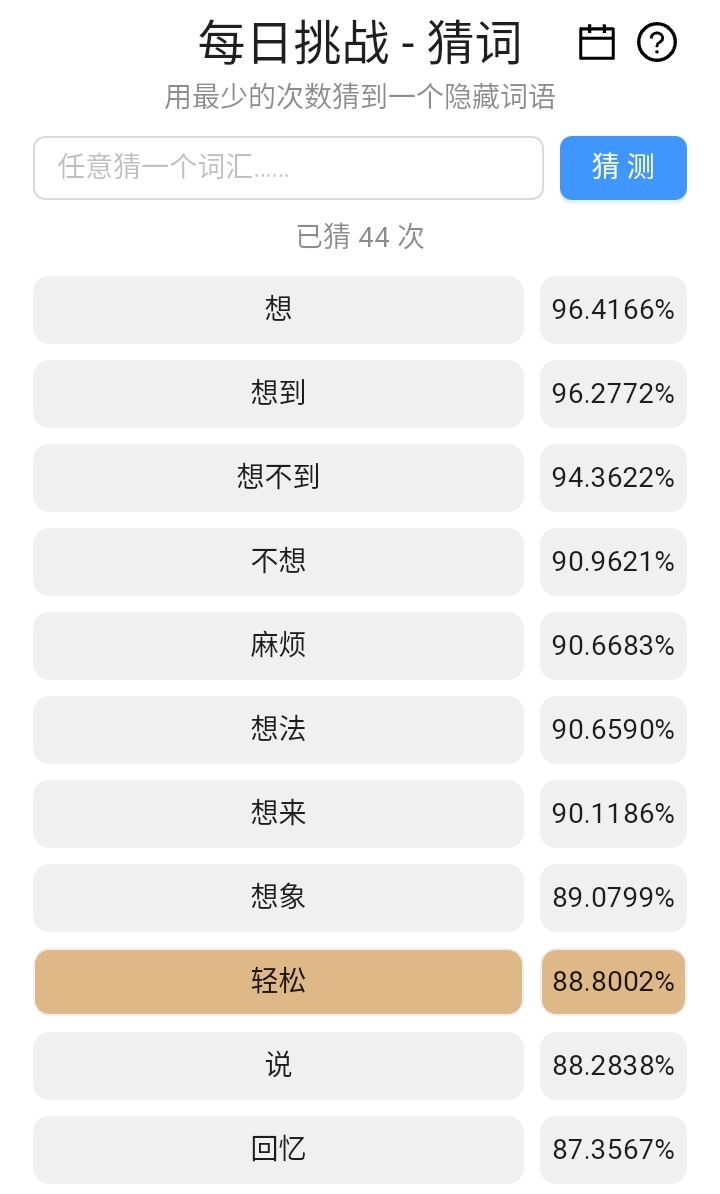Viewport: 720px width, 1194px height.
Task: Tap the 猜测 button to submit
Action: [x=623, y=168]
